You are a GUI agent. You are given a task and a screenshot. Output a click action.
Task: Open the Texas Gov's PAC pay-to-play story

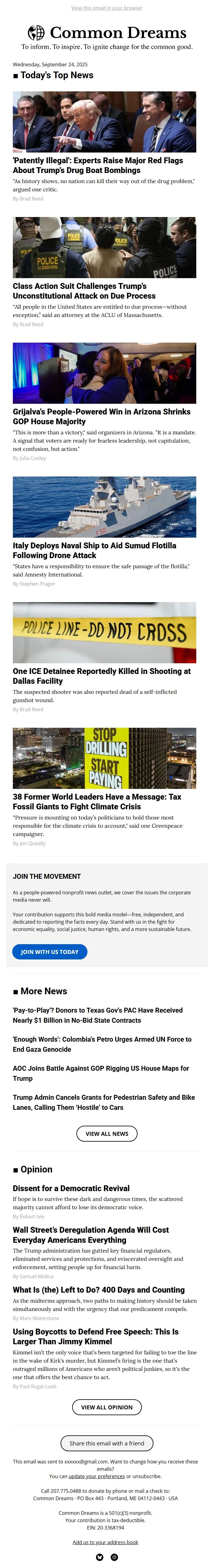coord(97,1015)
